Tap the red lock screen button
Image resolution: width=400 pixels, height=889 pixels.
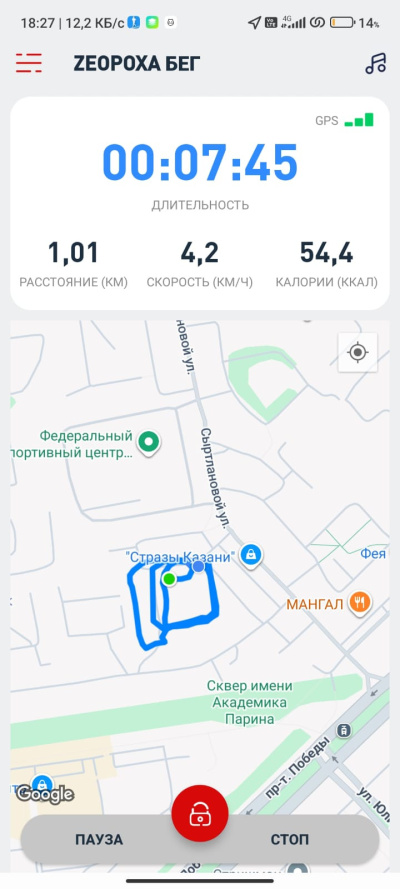point(200,814)
